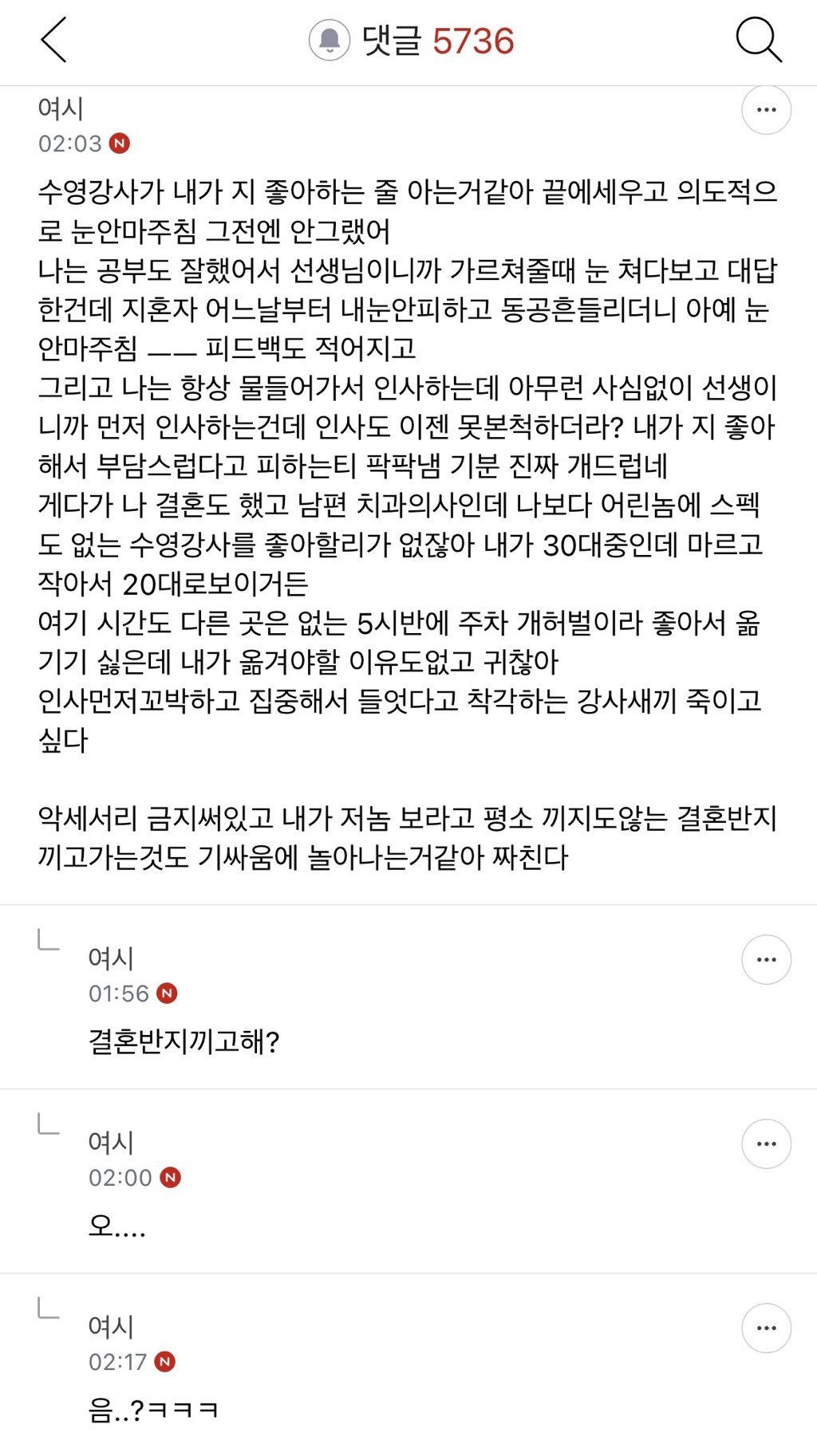Open more options for the 02:17 reply
Screen dimensions: 817x1456
coord(766,1328)
